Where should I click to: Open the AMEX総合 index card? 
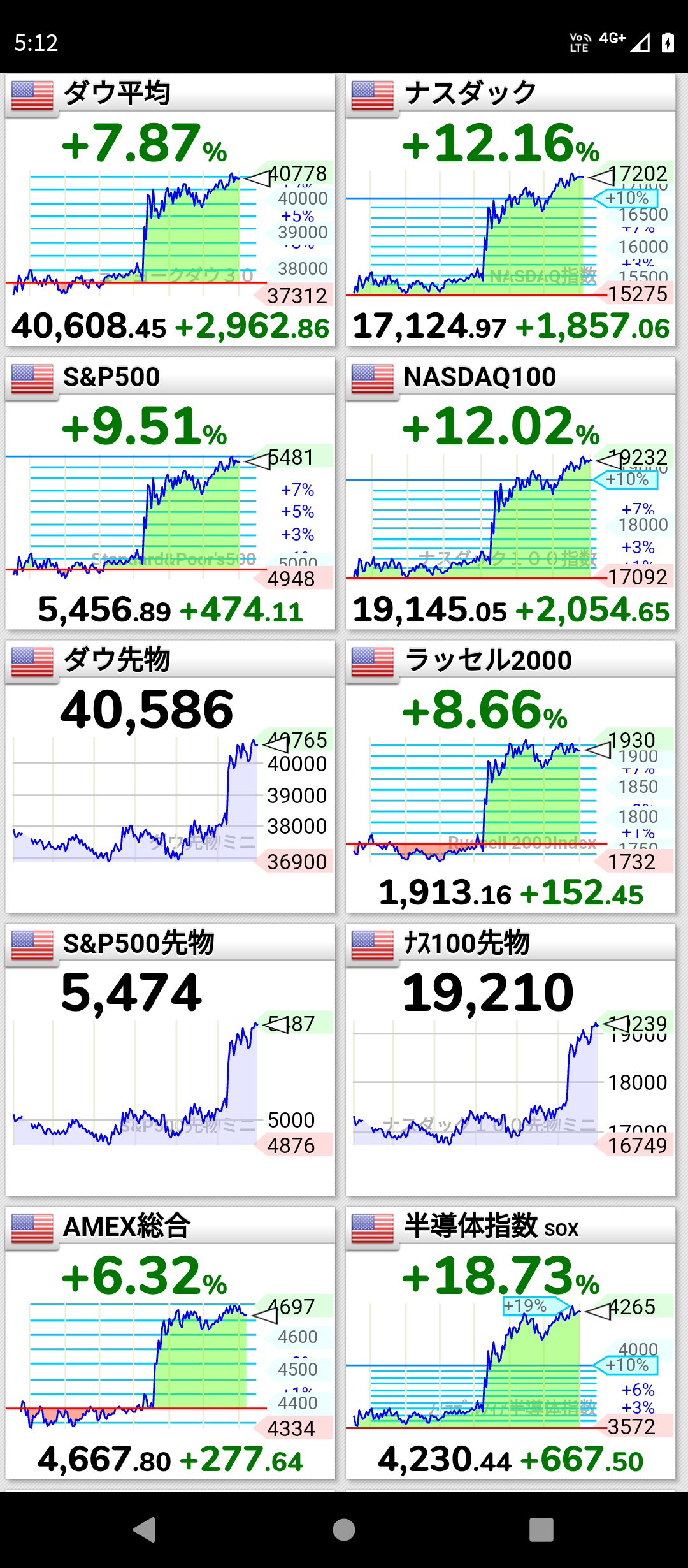[x=170, y=1343]
